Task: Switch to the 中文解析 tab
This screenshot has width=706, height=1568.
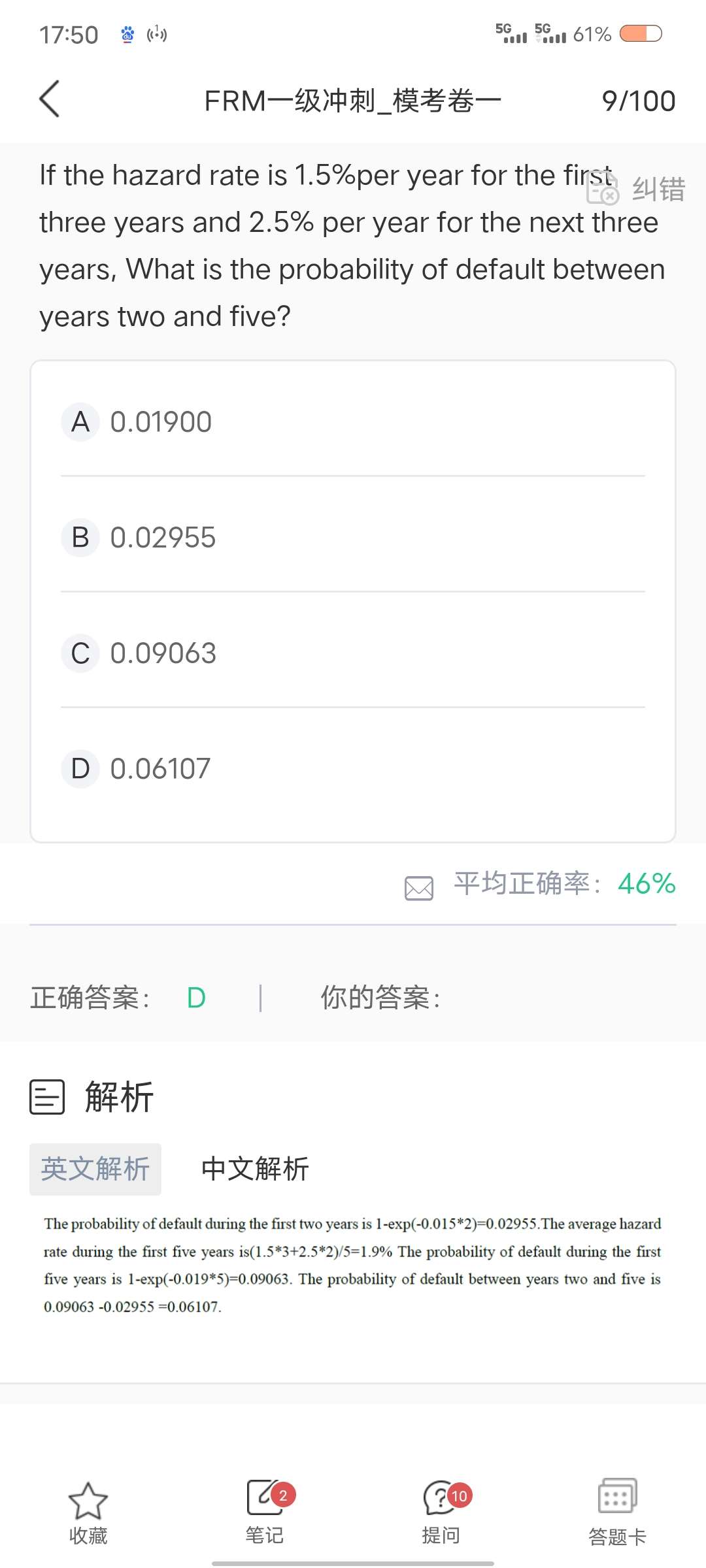Action: (x=255, y=1169)
